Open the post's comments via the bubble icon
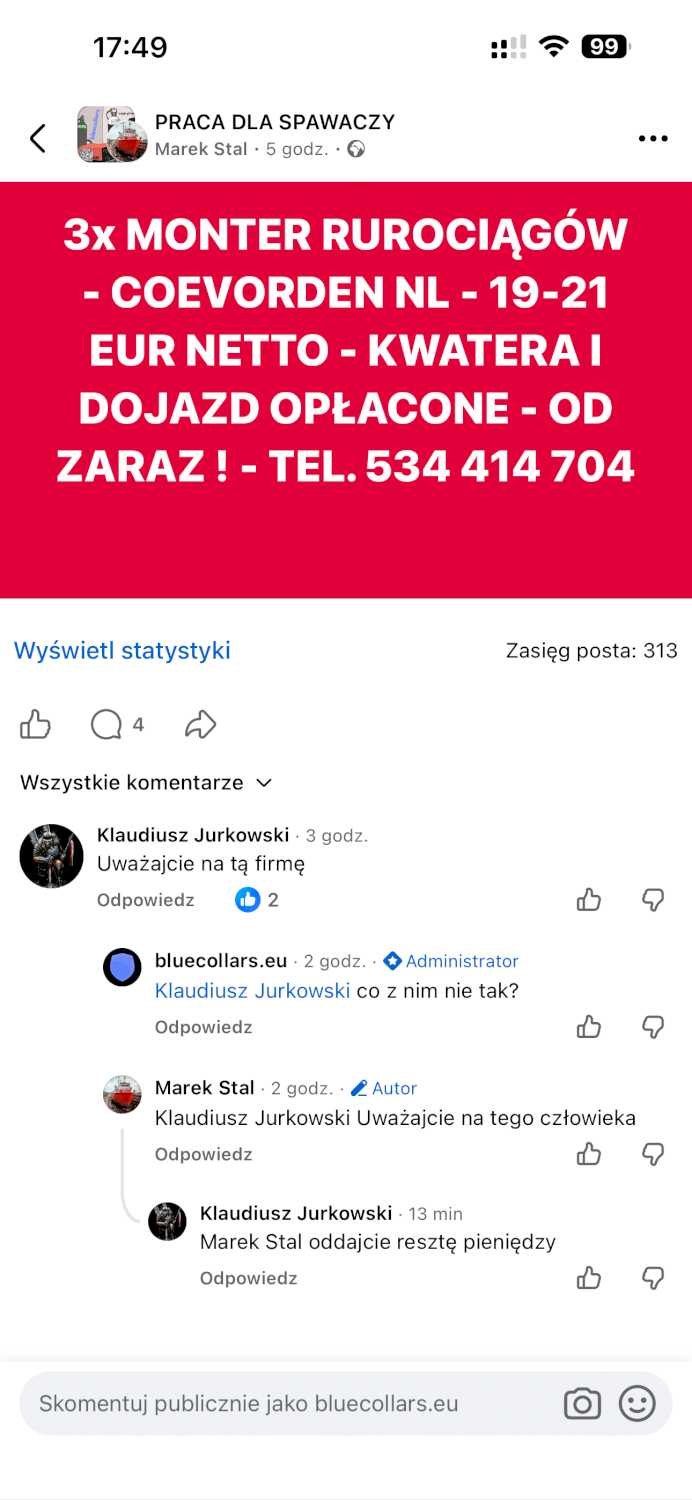692x1500 pixels. click(107, 725)
